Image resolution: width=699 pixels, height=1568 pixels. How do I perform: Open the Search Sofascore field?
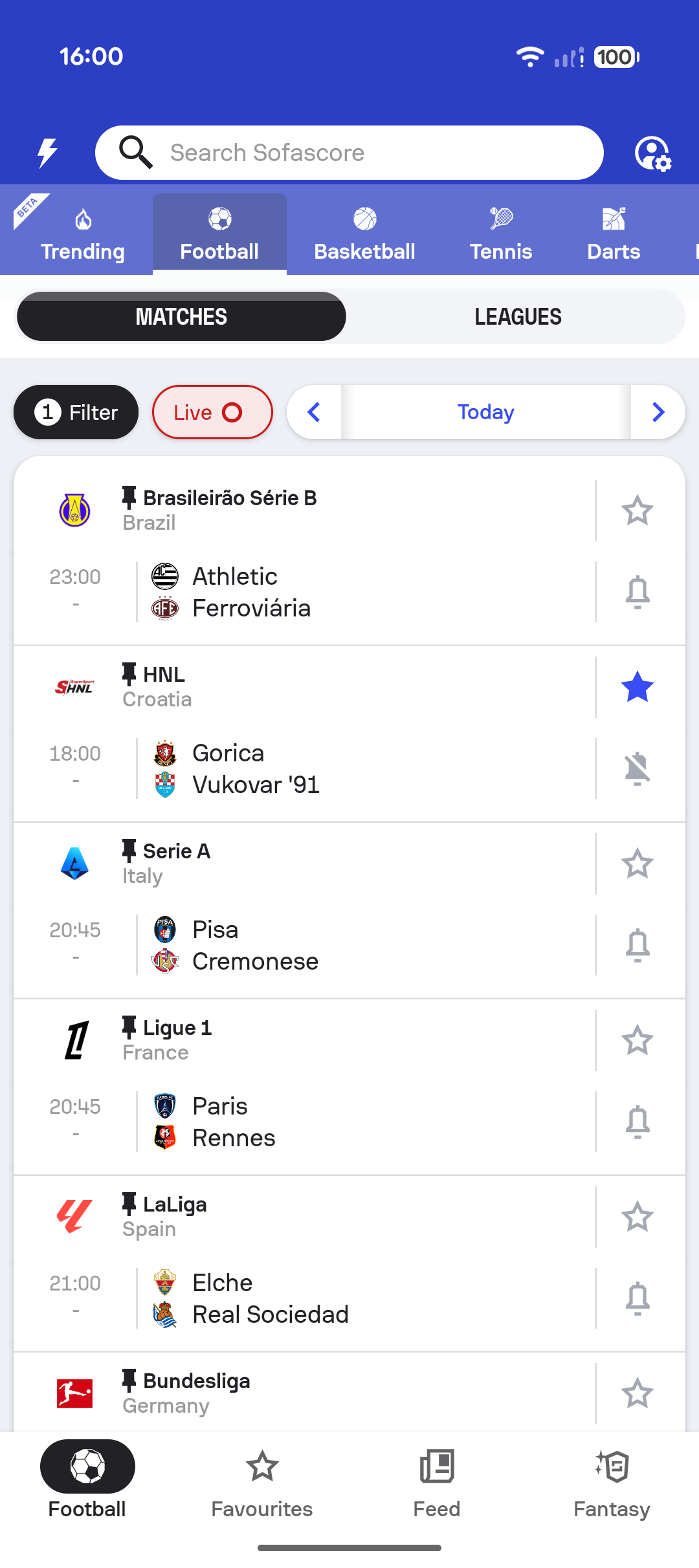coord(349,153)
